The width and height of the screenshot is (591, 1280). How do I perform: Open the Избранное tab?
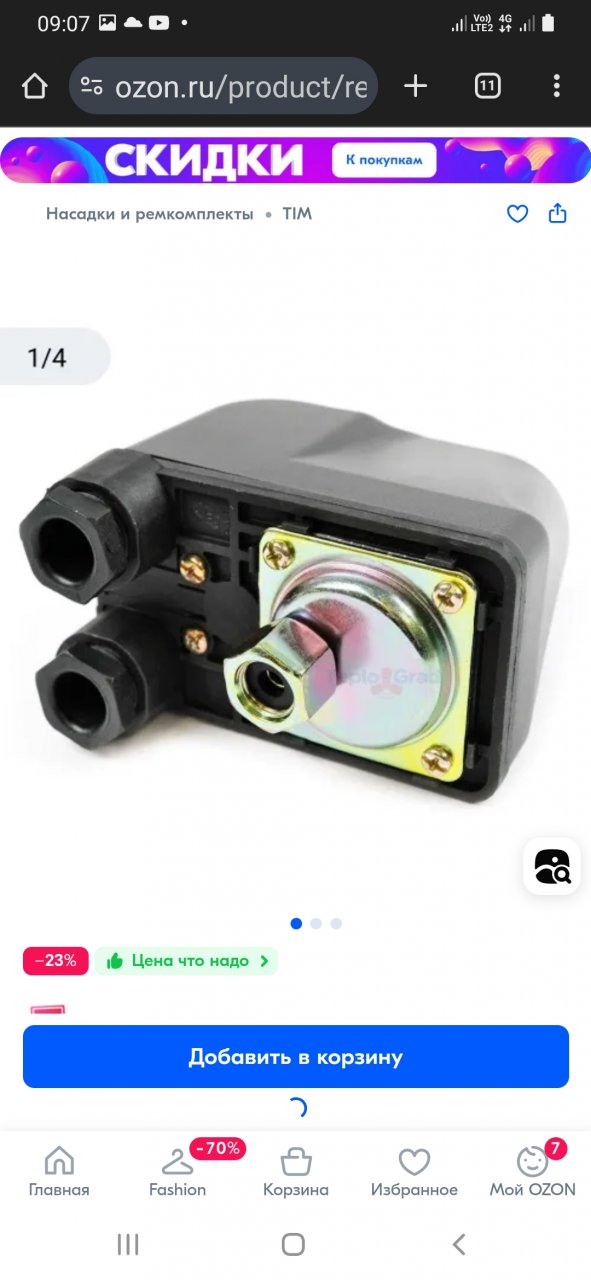414,1172
